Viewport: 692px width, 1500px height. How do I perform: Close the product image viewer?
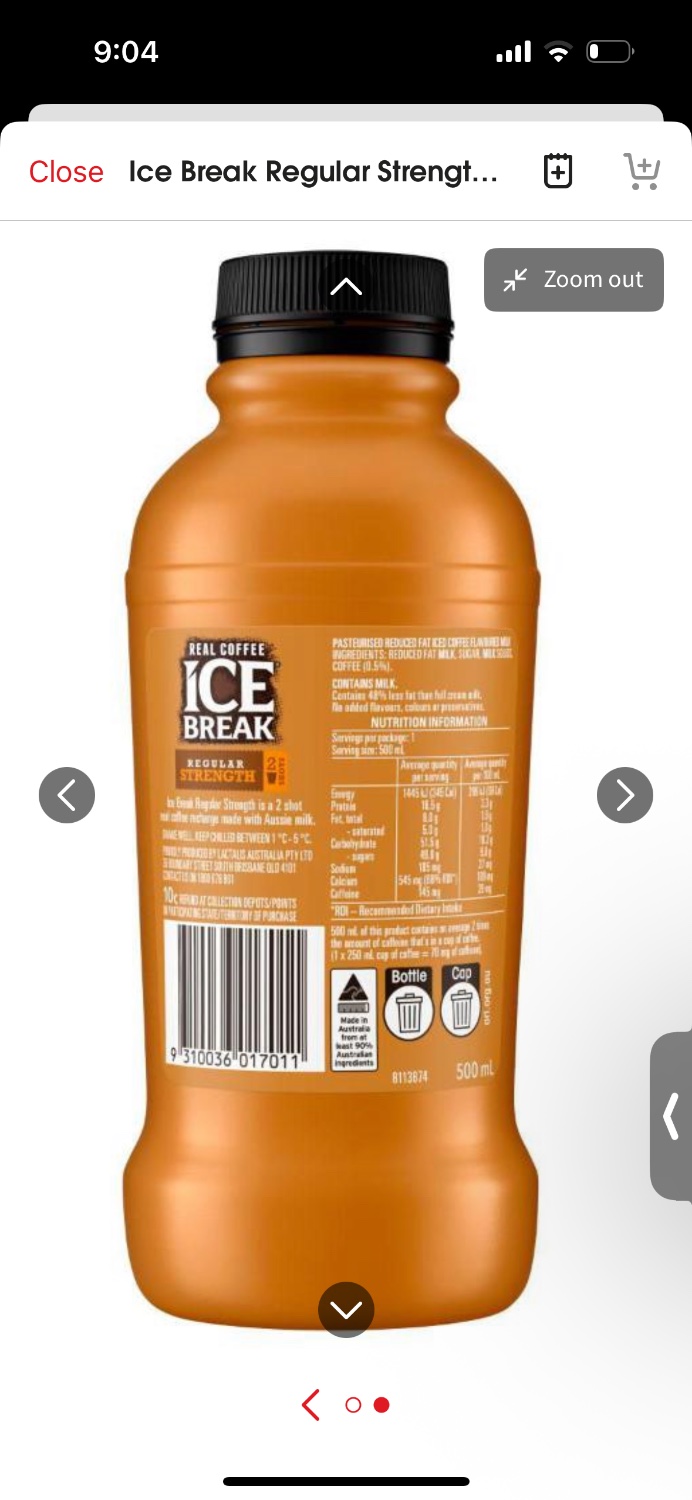[66, 172]
